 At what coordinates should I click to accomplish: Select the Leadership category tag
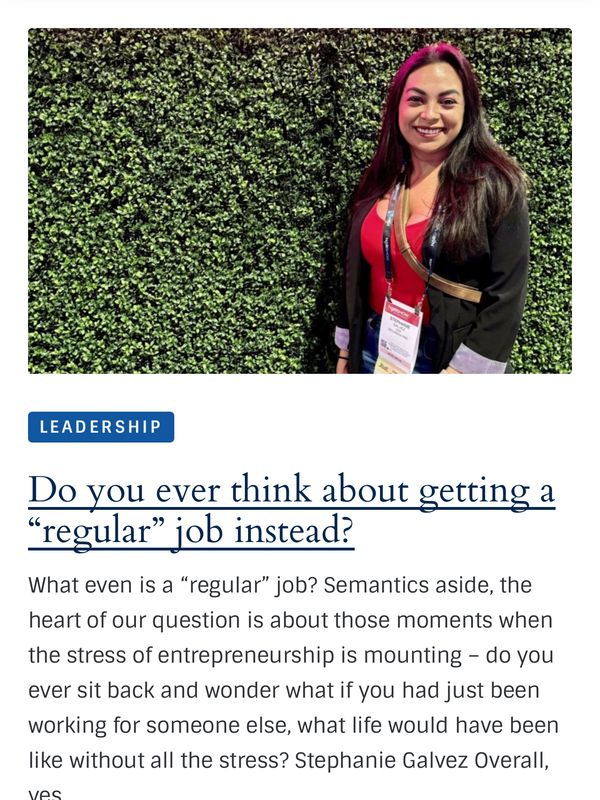coord(101,427)
